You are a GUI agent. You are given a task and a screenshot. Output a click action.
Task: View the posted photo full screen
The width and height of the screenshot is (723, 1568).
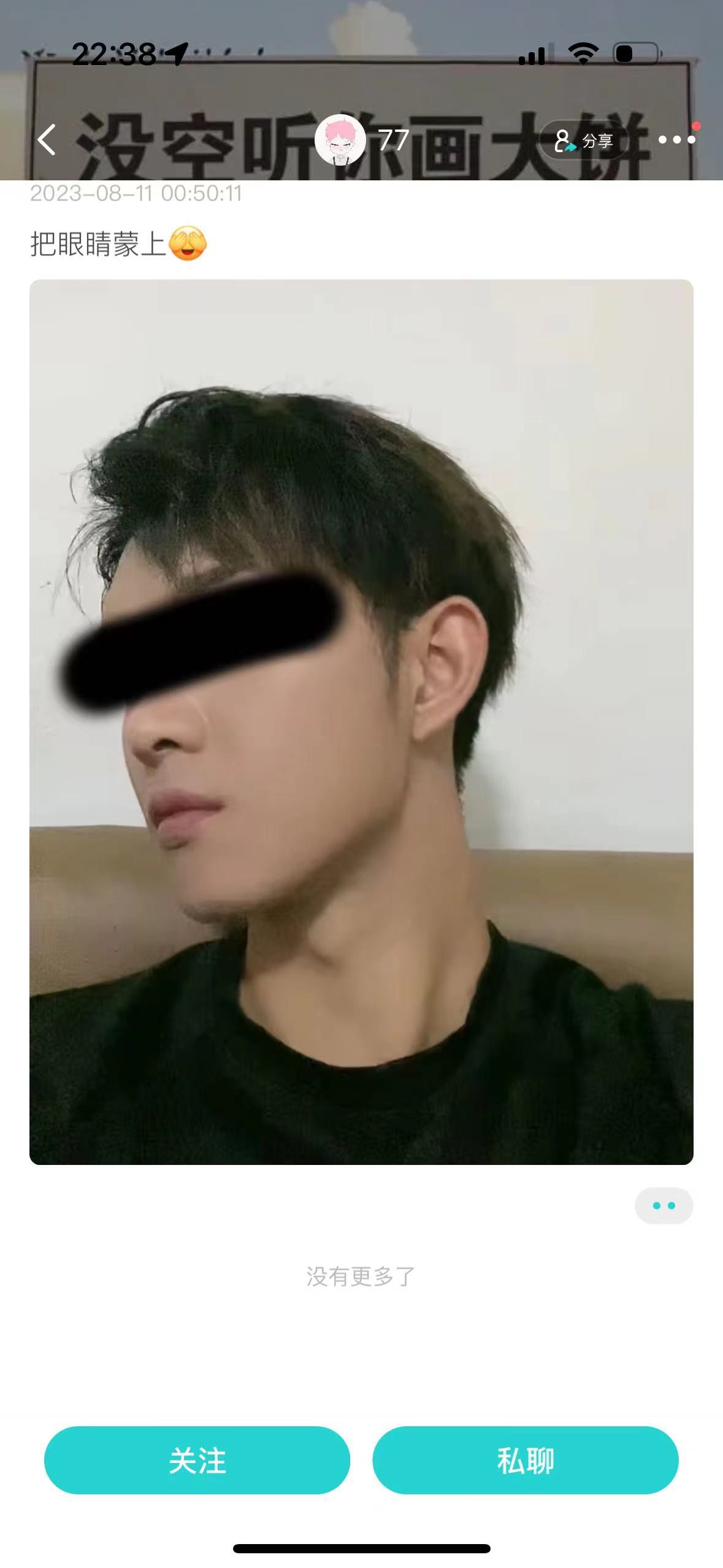[361, 722]
